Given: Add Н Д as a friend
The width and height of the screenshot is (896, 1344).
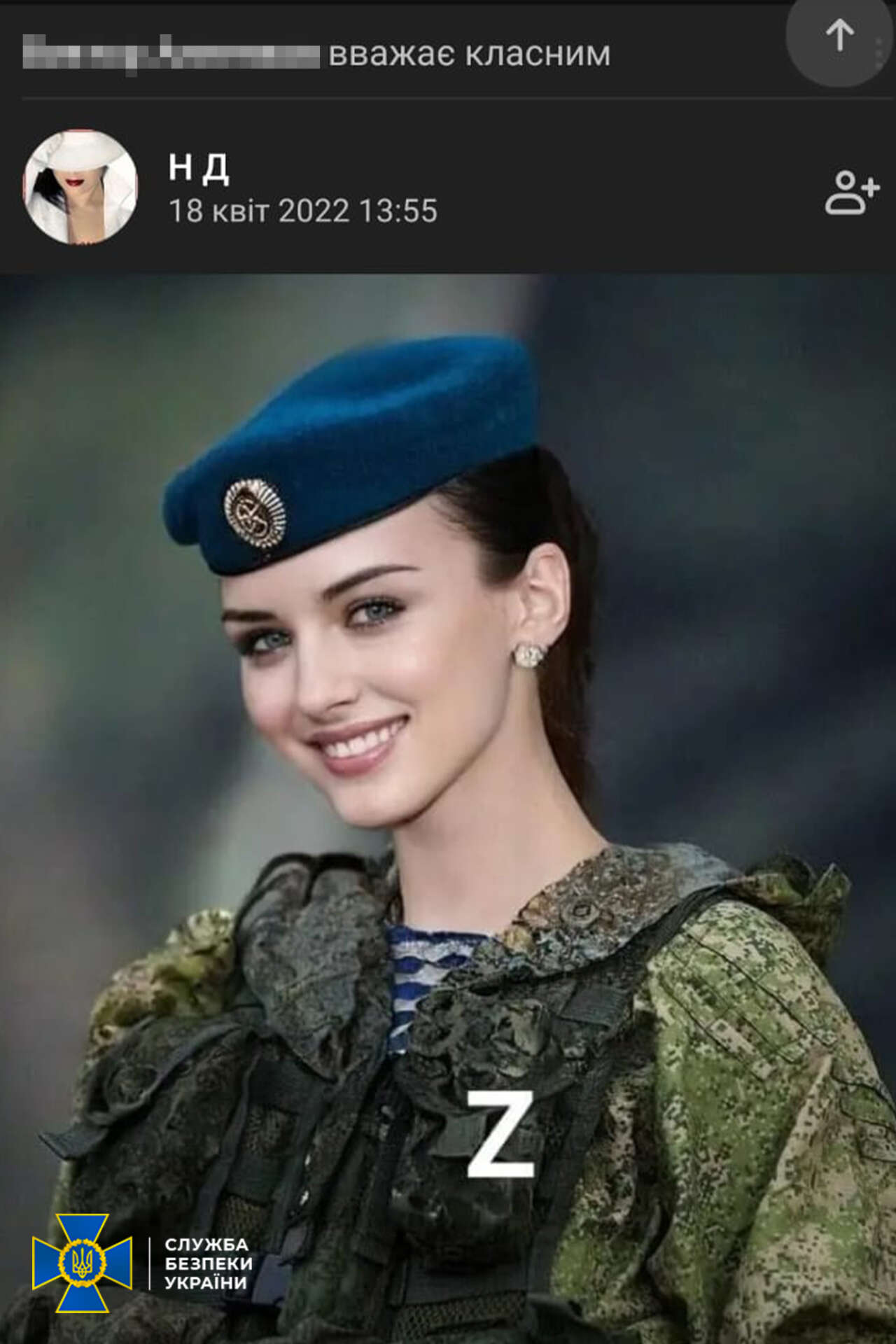Looking at the screenshot, I should pyautogui.click(x=851, y=192).
